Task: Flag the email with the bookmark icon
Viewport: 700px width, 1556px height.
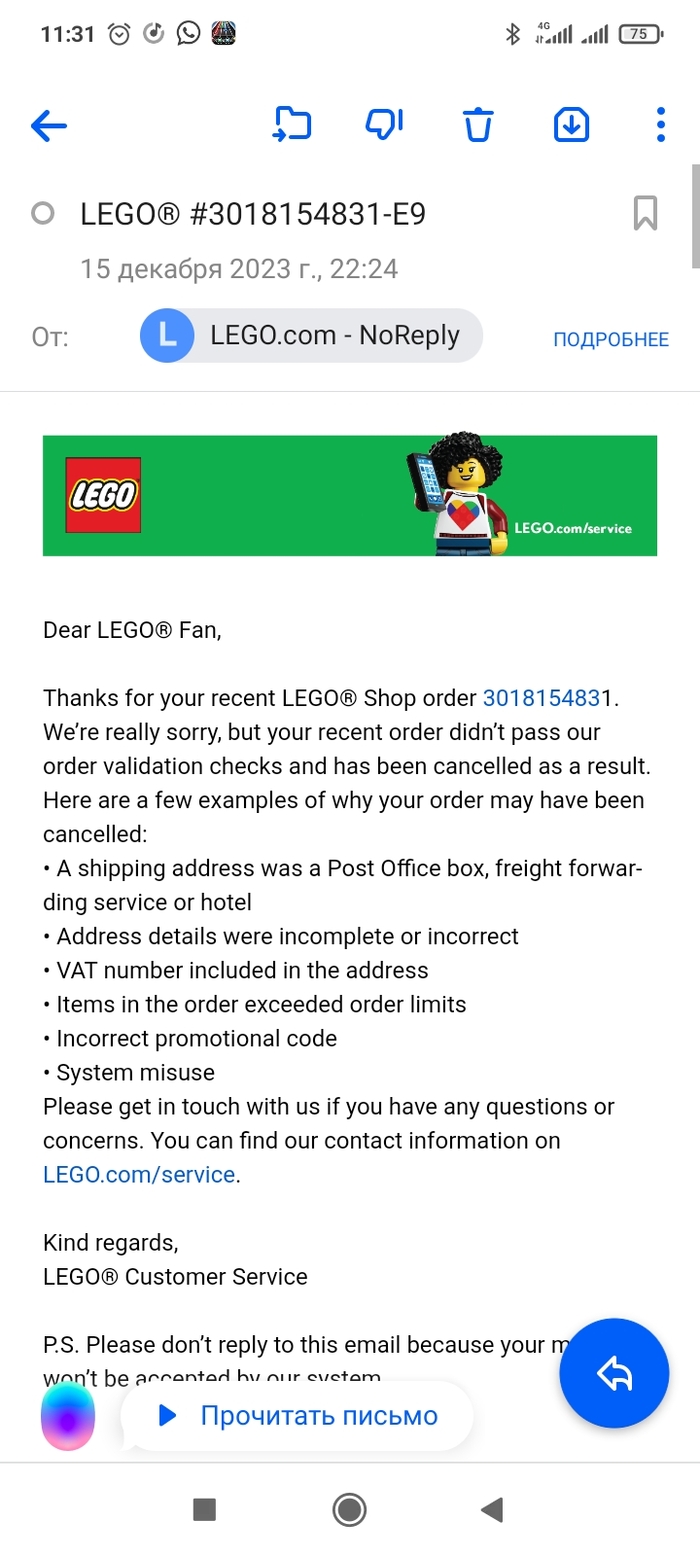Action: click(645, 213)
